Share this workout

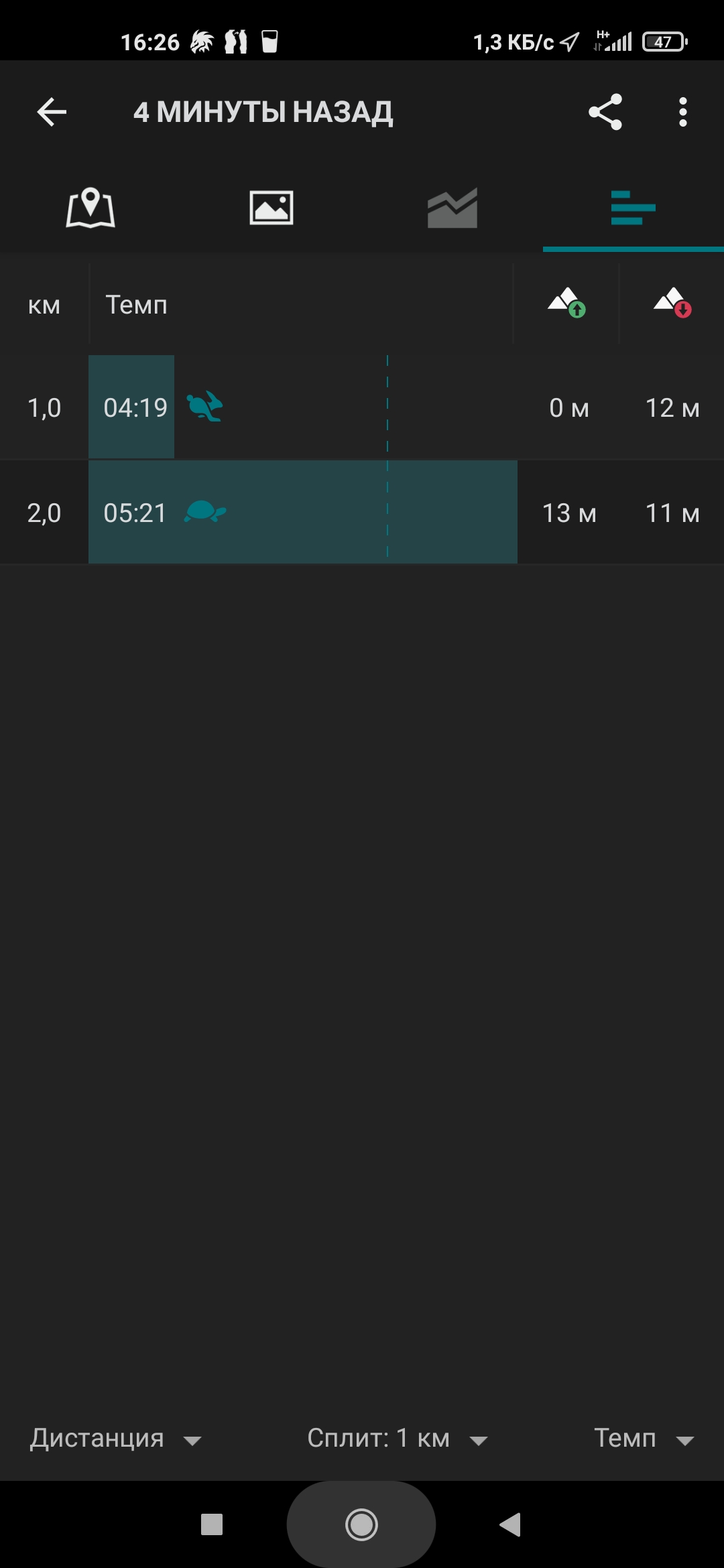pyautogui.click(x=605, y=112)
